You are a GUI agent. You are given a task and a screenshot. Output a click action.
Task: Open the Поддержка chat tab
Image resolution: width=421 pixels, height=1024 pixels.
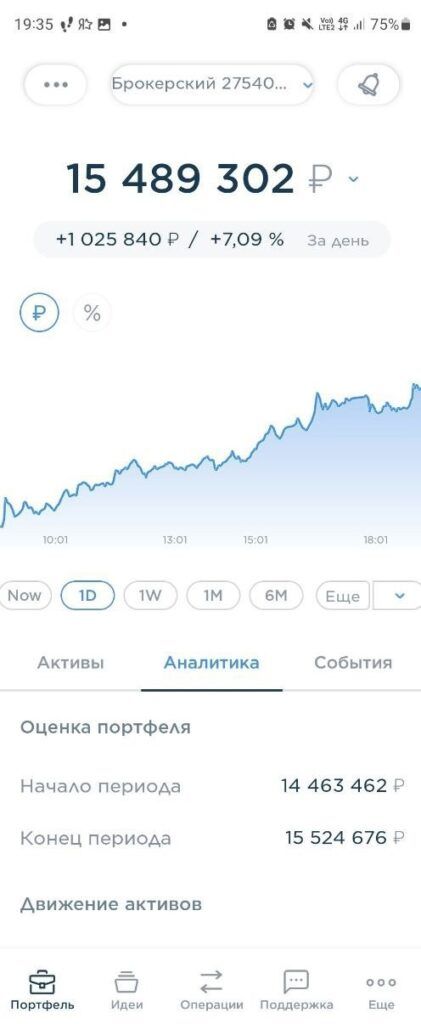point(296,990)
